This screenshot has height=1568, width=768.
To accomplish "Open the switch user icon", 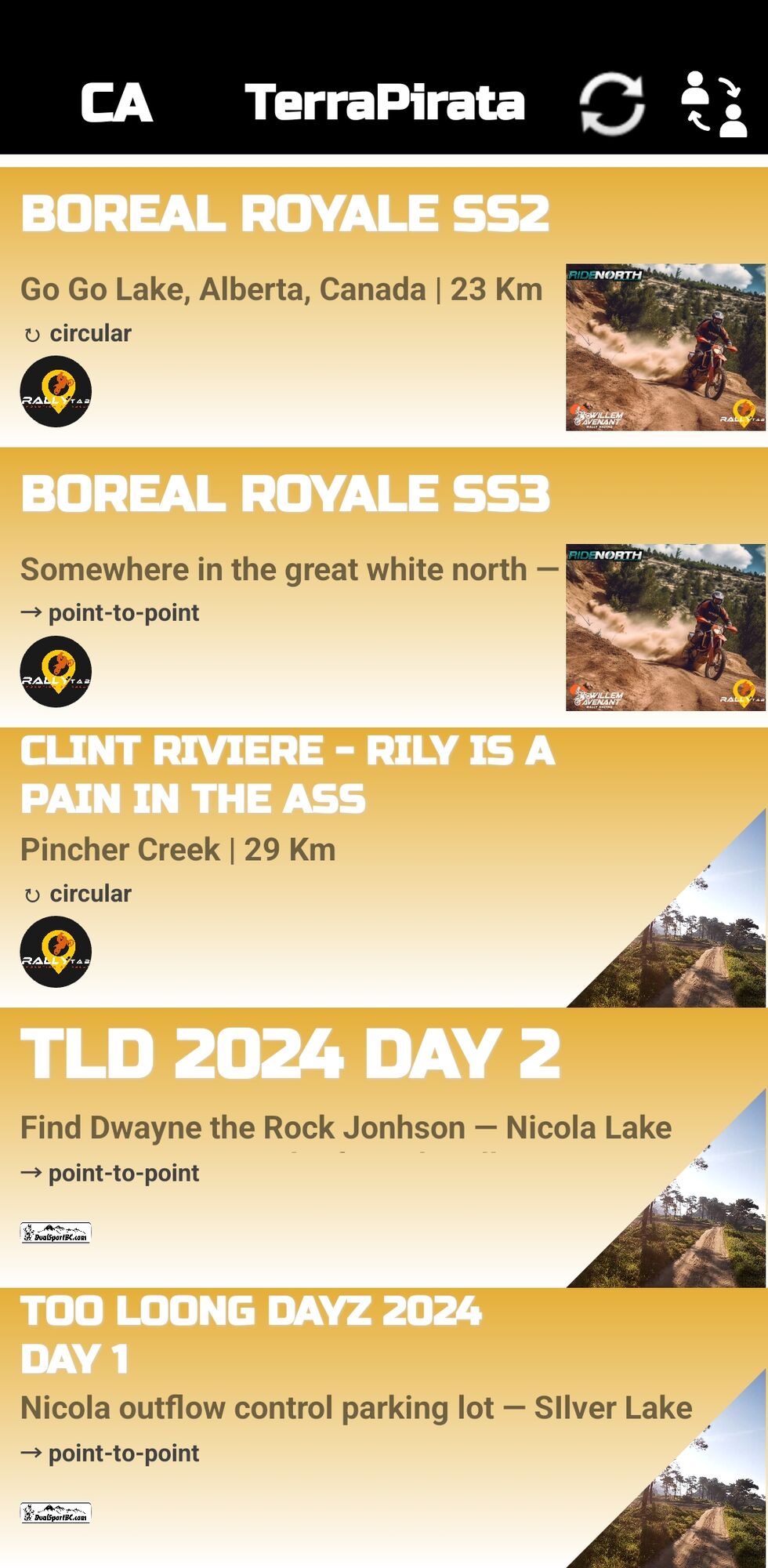I will pyautogui.click(x=714, y=103).
